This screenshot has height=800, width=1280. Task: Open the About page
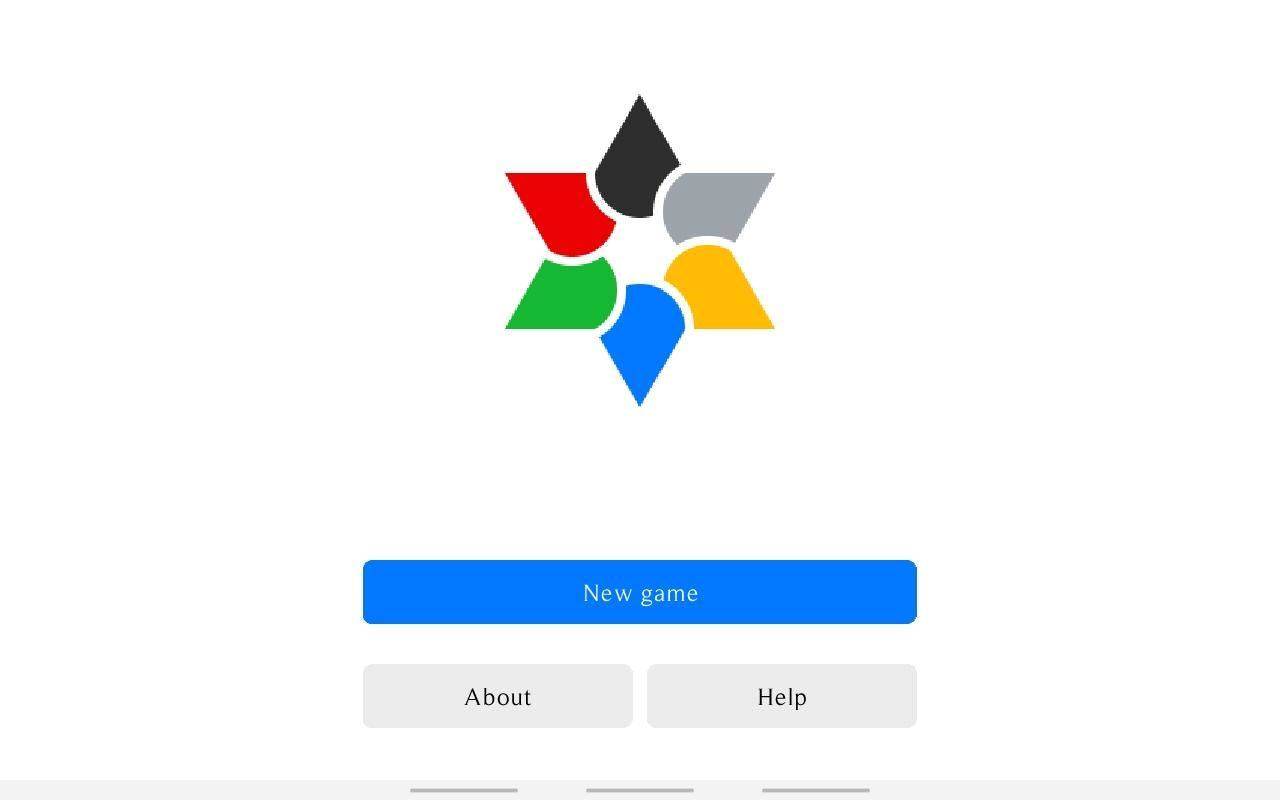click(x=498, y=696)
